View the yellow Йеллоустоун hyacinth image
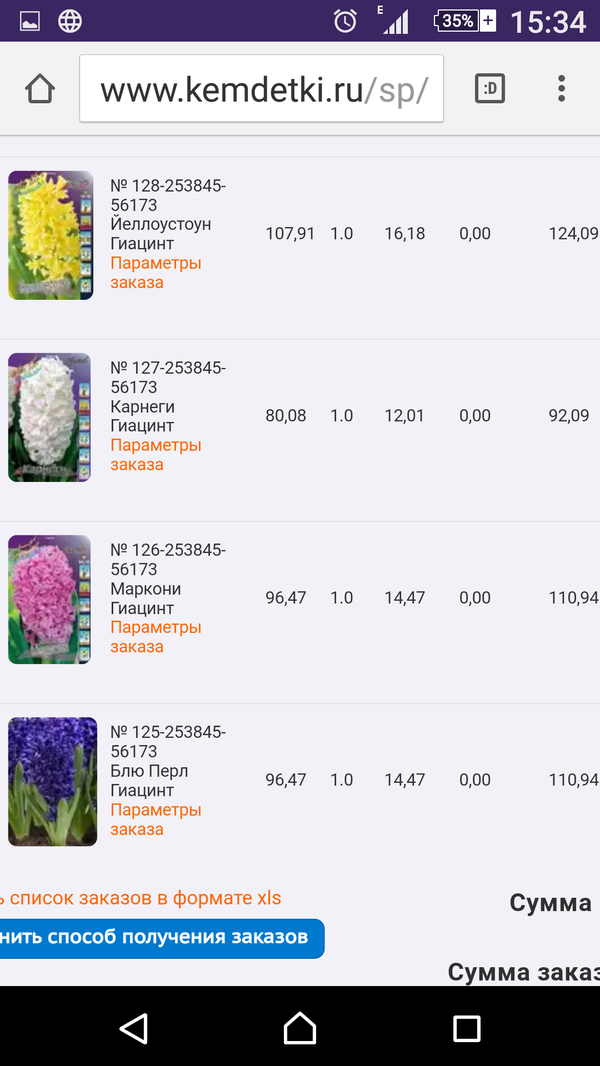600x1066 pixels. pyautogui.click(x=51, y=235)
